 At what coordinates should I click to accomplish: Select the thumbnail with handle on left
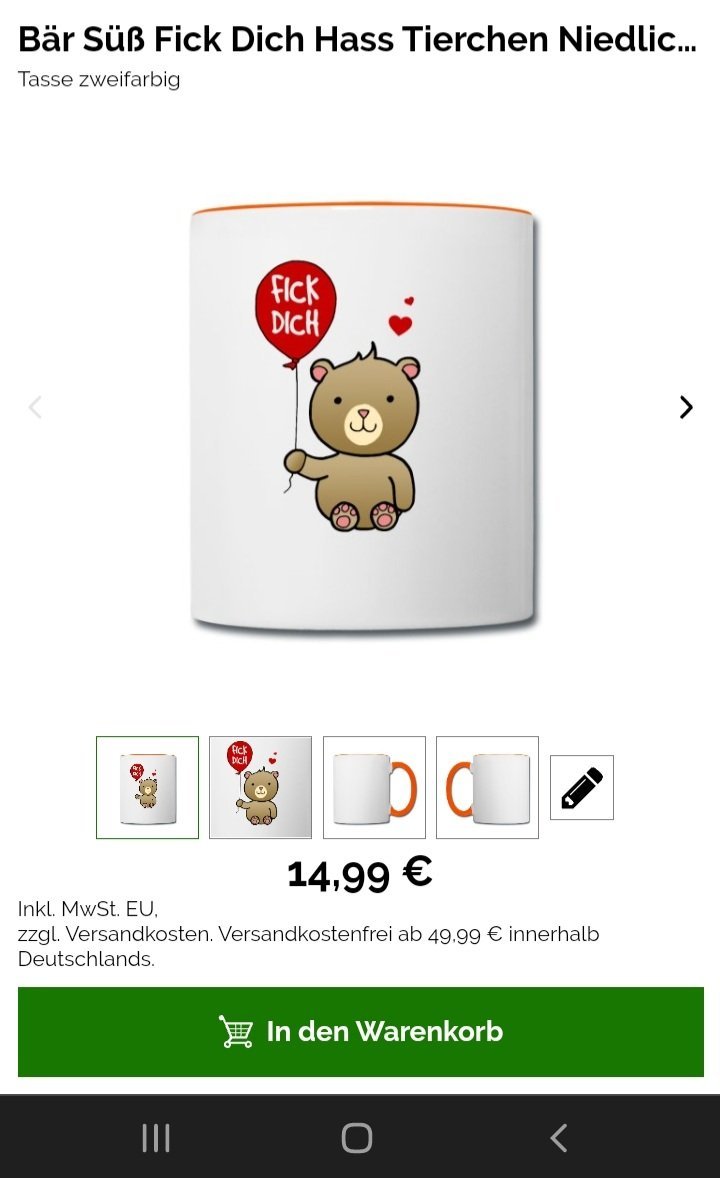tap(487, 787)
